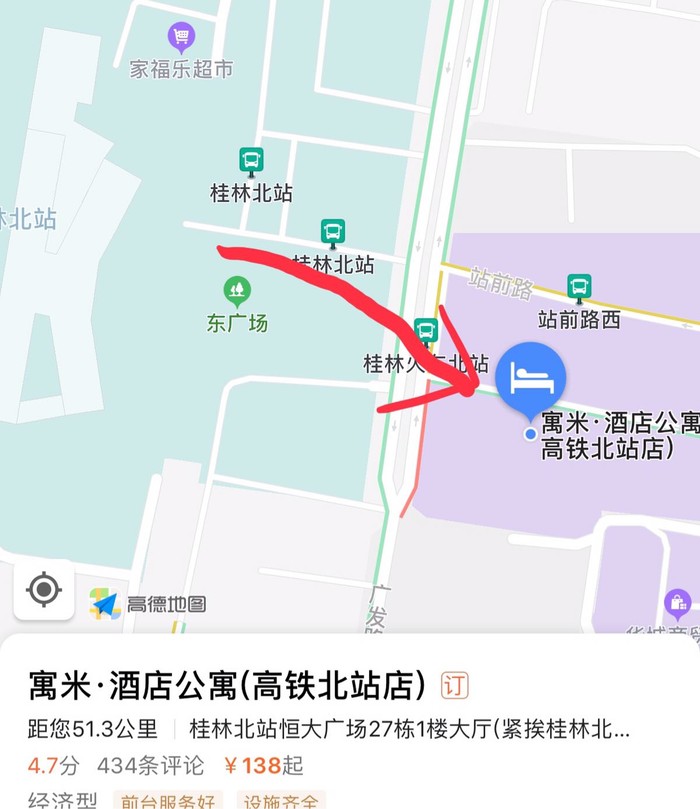Recenter map on my current location
Image resolution: width=700 pixels, height=809 pixels.
[x=44, y=590]
